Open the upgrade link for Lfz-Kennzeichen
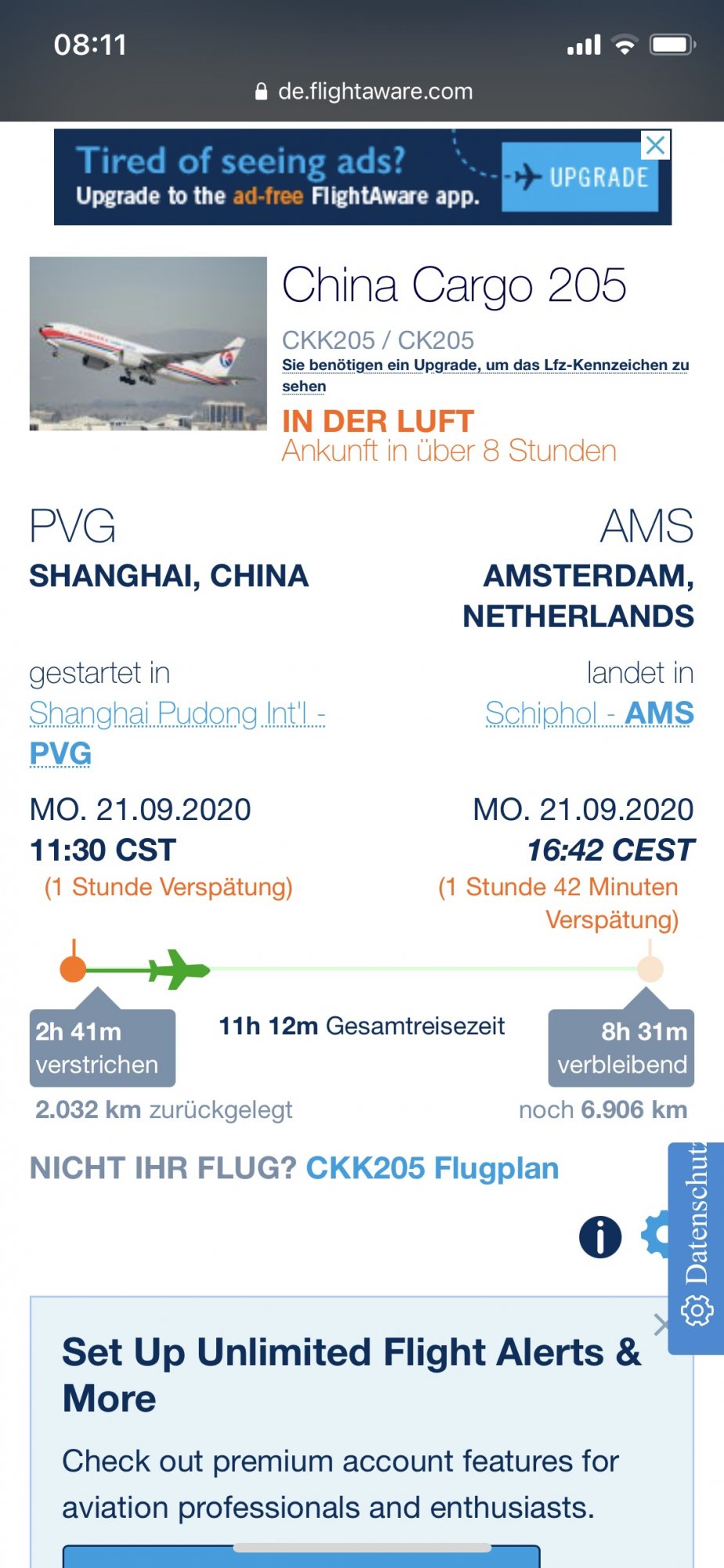 point(486,376)
